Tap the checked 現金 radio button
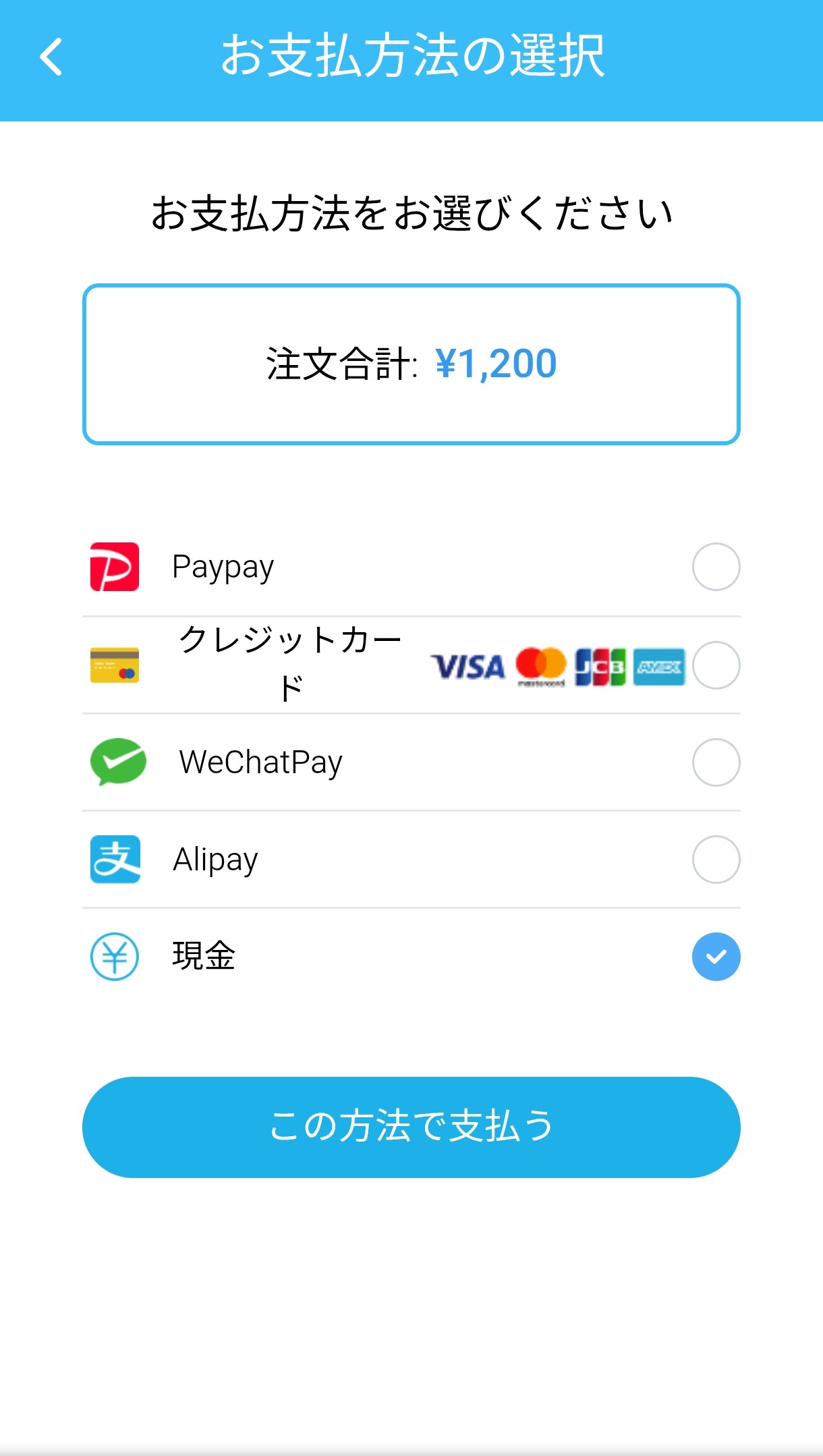The width and height of the screenshot is (823, 1456). 716,957
